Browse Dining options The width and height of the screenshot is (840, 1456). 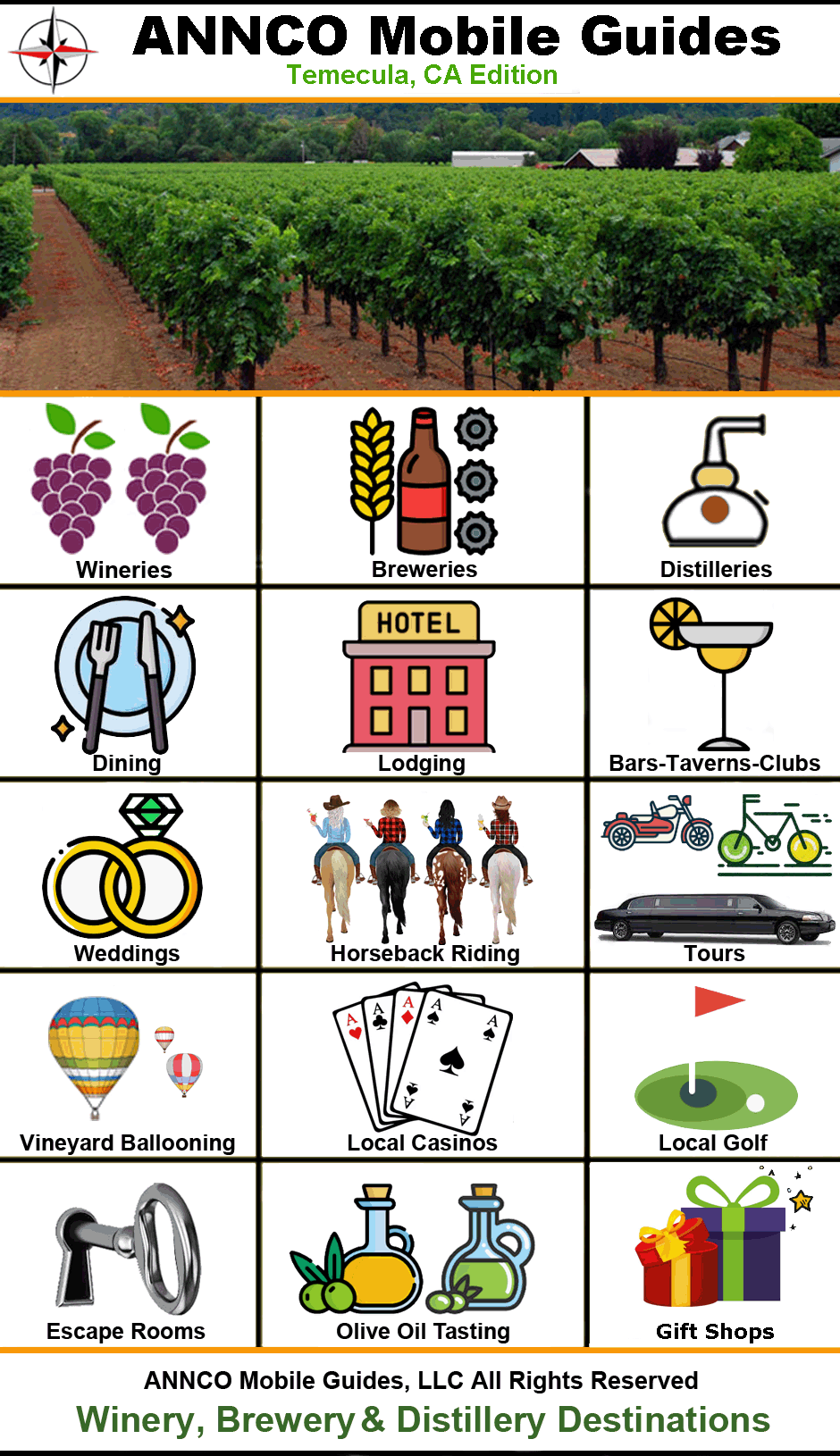125,683
